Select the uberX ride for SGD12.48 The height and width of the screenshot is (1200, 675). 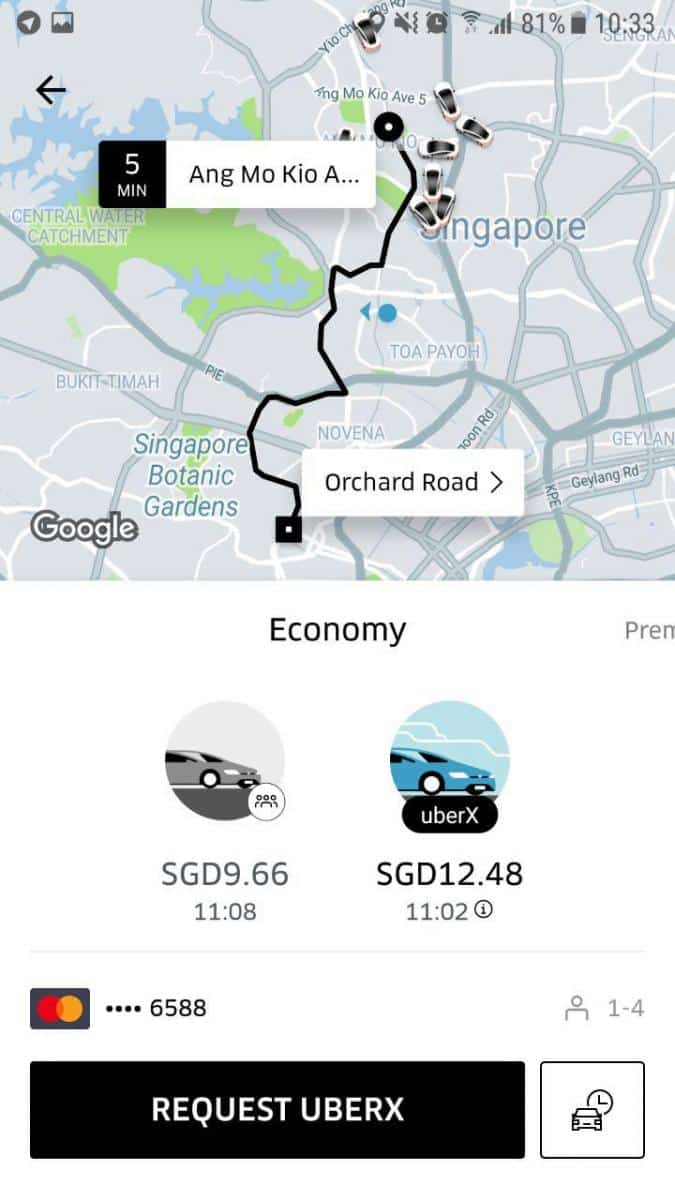(x=449, y=762)
